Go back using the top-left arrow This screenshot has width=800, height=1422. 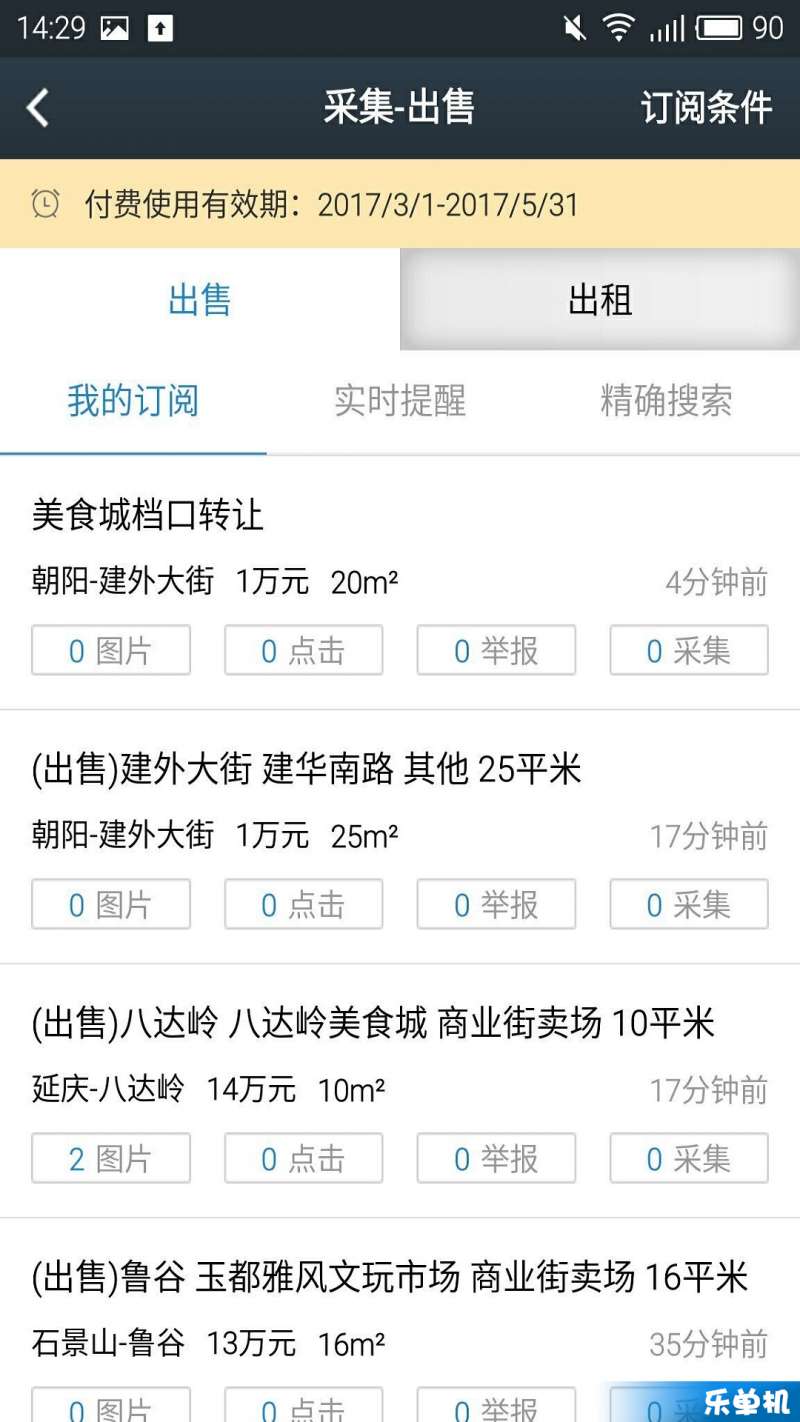click(x=38, y=107)
